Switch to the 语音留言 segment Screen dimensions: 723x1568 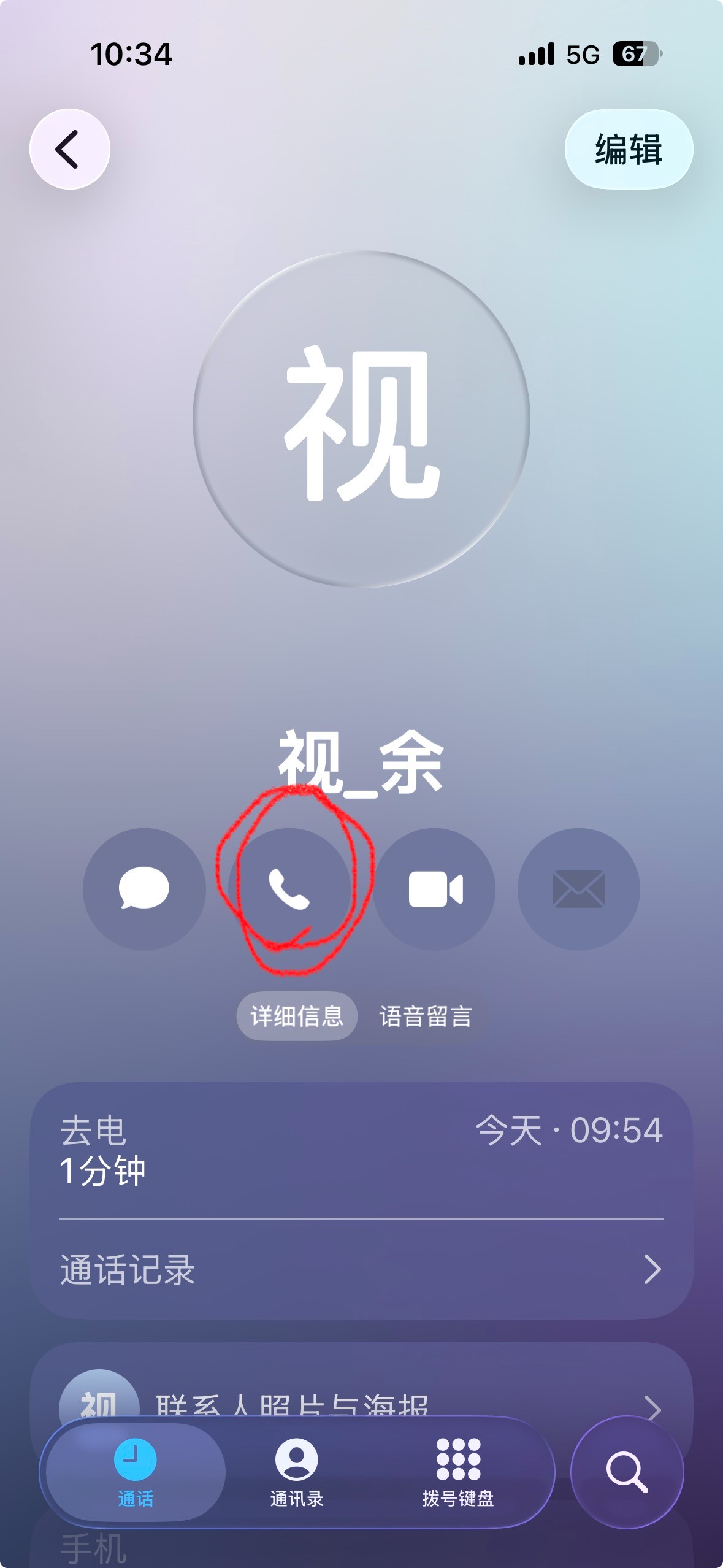426,1017
